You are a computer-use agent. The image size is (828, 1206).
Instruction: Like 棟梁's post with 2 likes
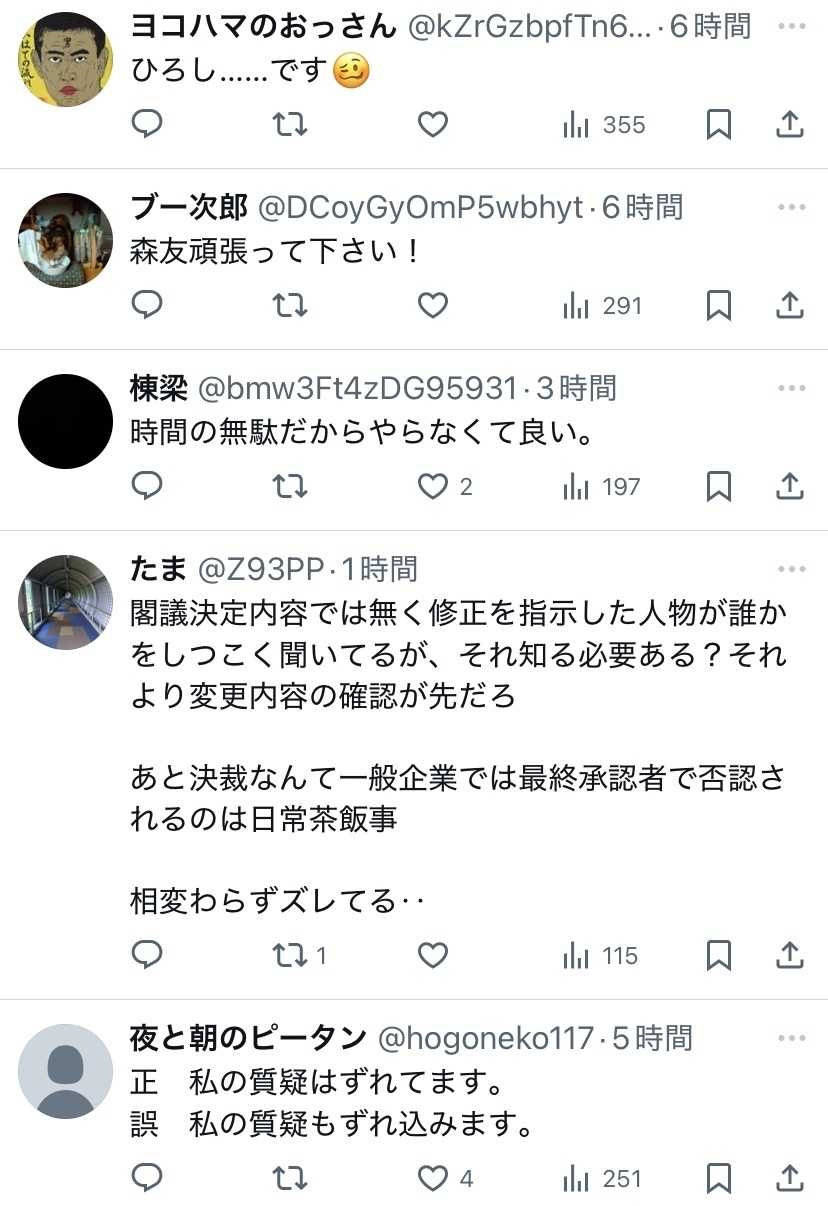[432, 487]
